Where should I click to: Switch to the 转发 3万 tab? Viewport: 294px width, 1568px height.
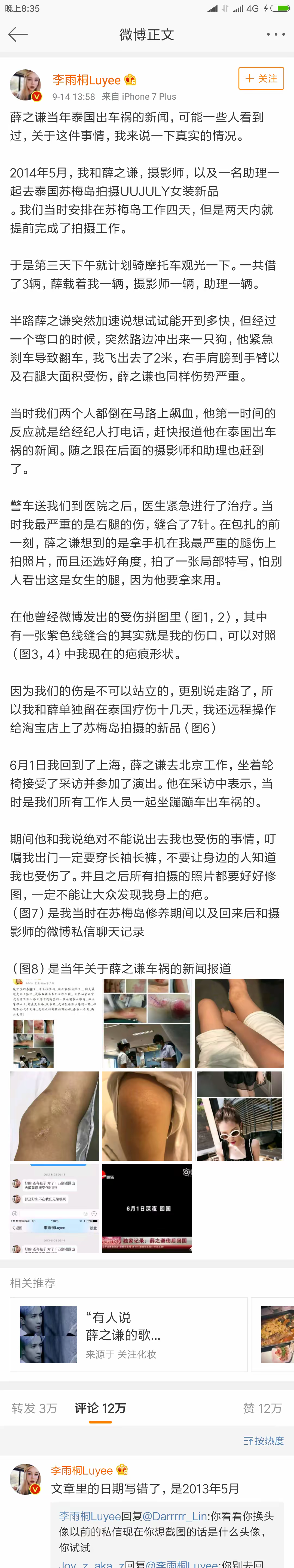click(x=34, y=1408)
